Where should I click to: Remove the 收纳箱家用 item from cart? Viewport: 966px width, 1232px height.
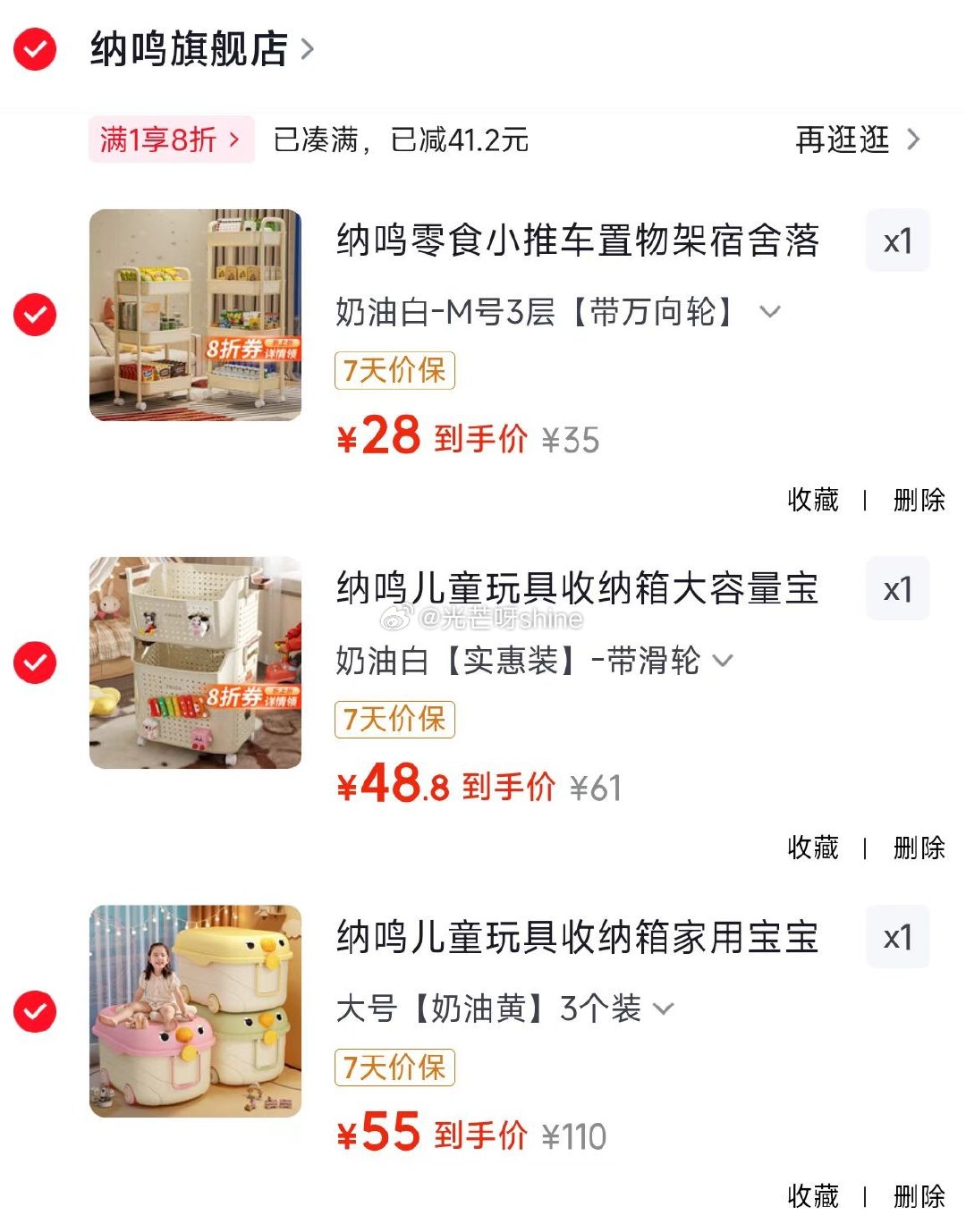coord(919,1195)
